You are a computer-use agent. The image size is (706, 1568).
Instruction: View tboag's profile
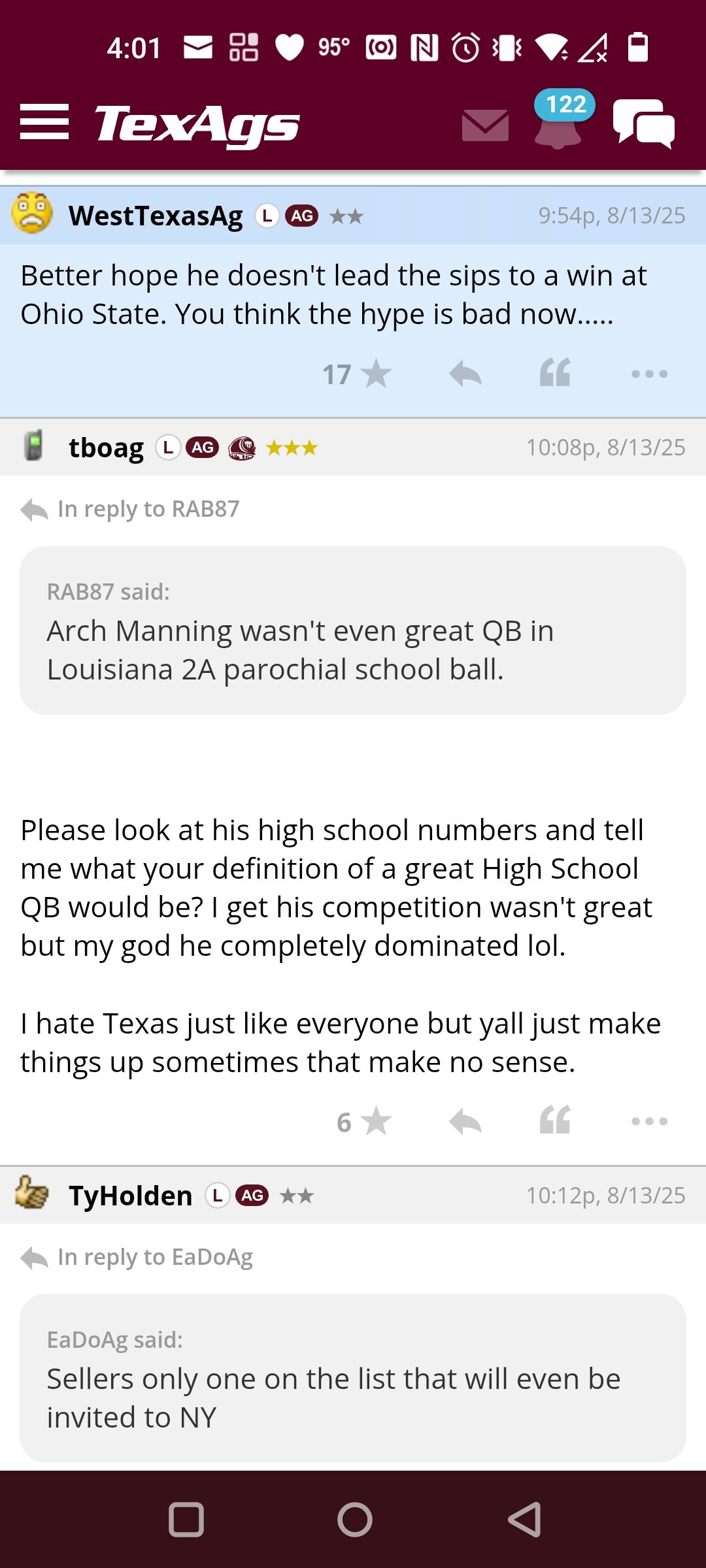point(106,448)
